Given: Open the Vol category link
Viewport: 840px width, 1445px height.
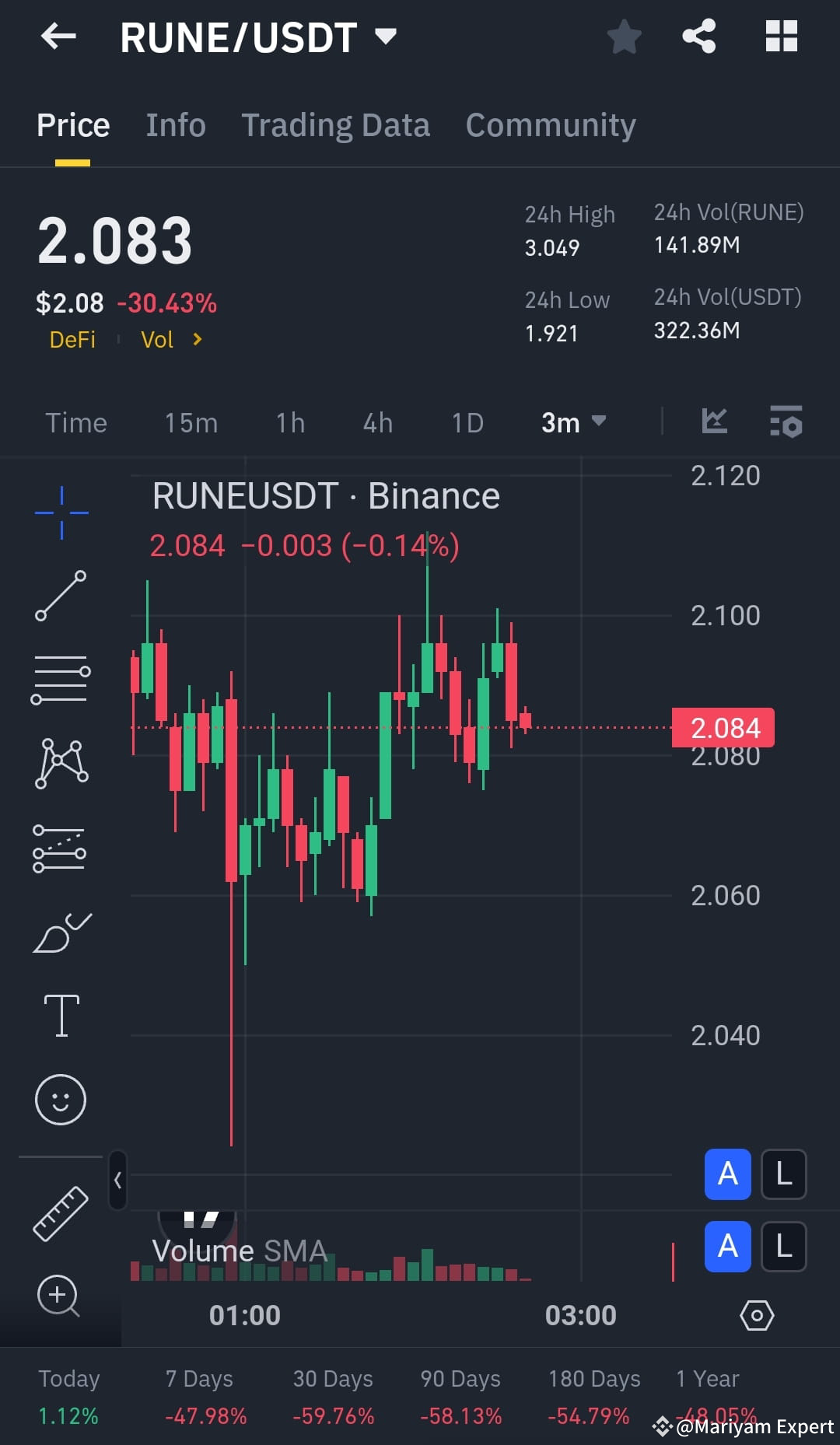Looking at the screenshot, I should (x=158, y=338).
